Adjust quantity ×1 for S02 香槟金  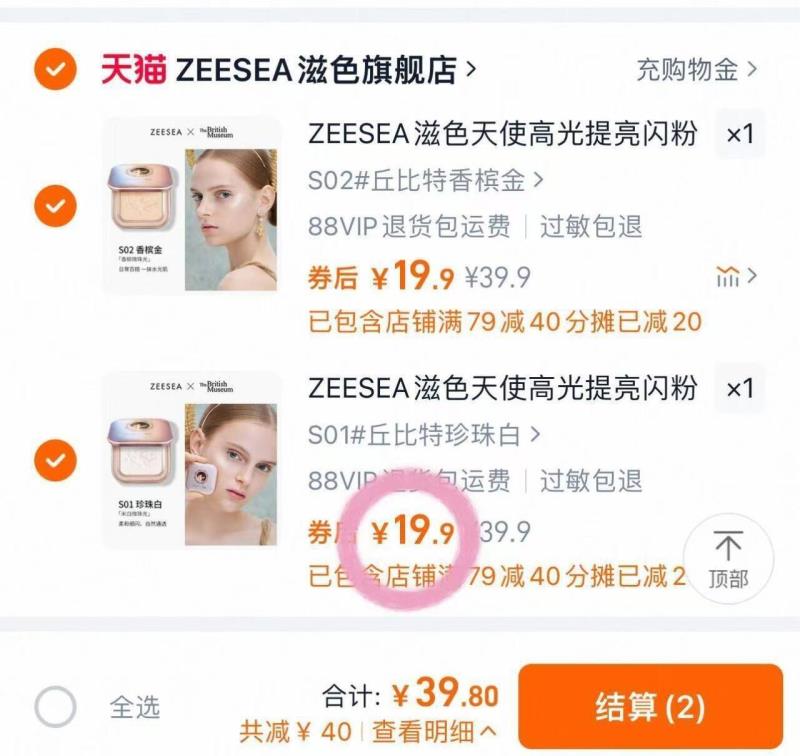tap(739, 134)
